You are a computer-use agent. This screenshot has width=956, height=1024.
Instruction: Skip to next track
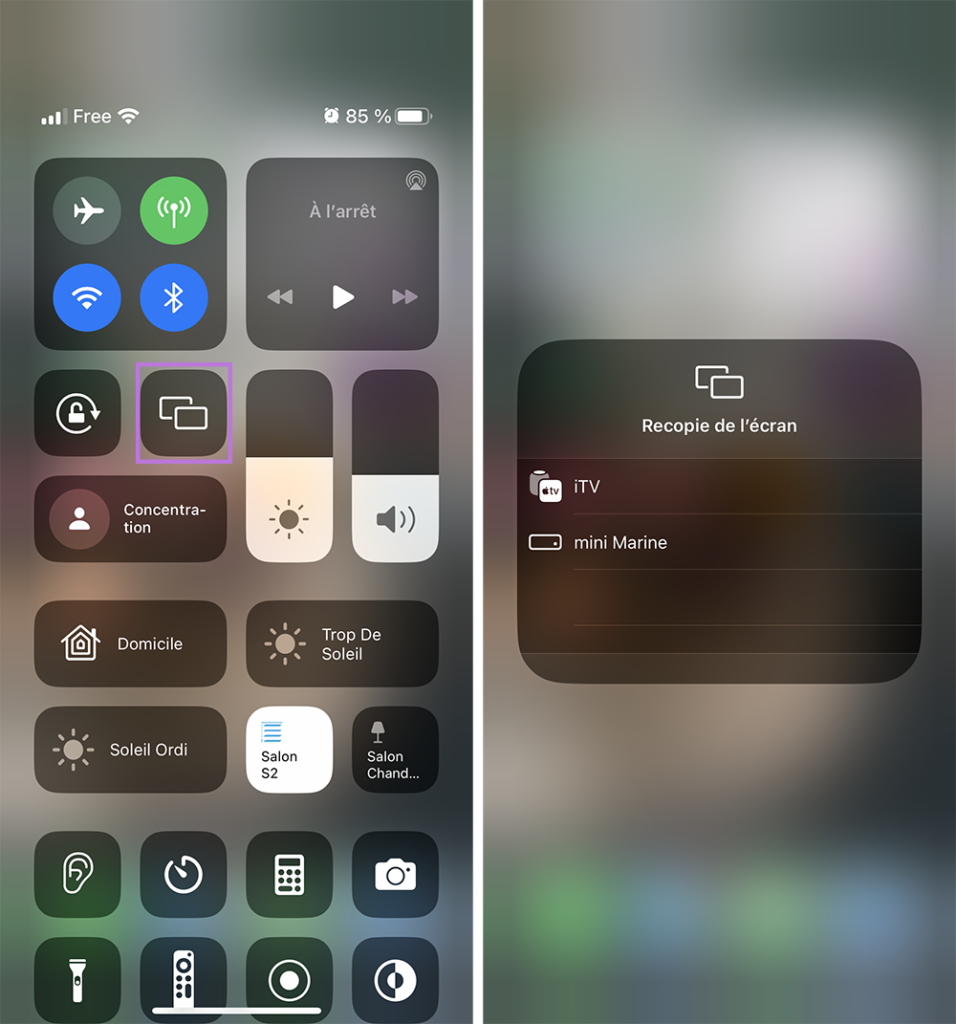(404, 297)
